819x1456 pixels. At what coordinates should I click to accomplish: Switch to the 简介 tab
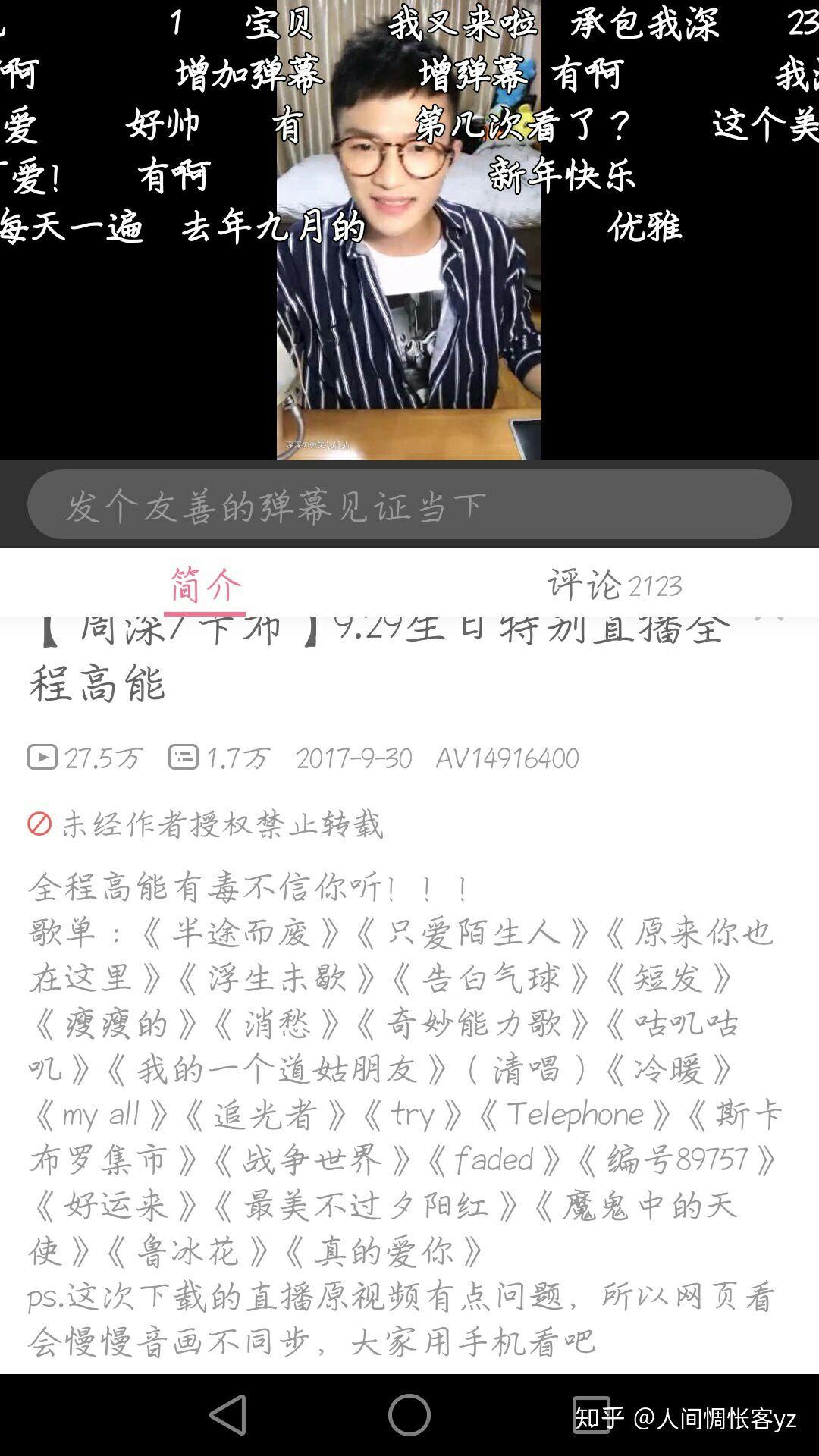pos(205,585)
